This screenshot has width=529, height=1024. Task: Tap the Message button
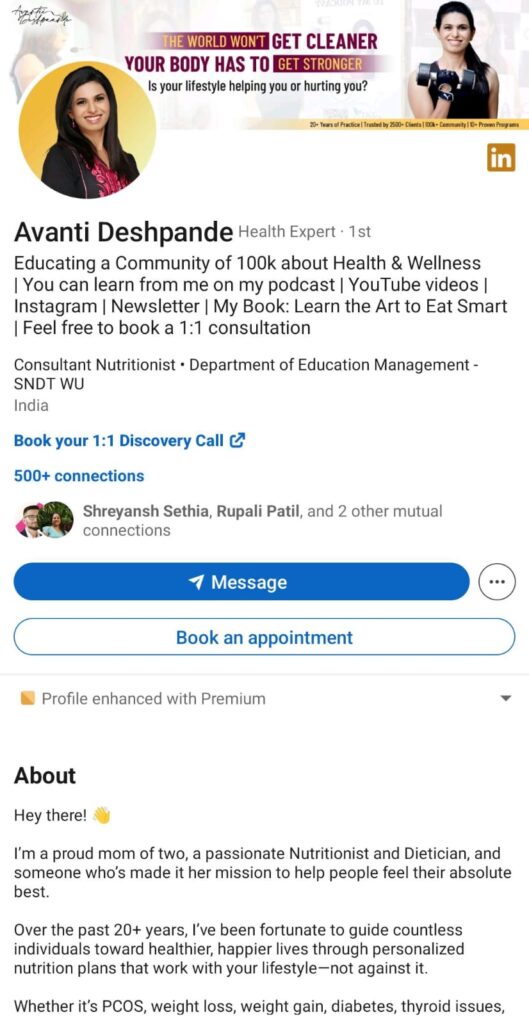coord(241,582)
